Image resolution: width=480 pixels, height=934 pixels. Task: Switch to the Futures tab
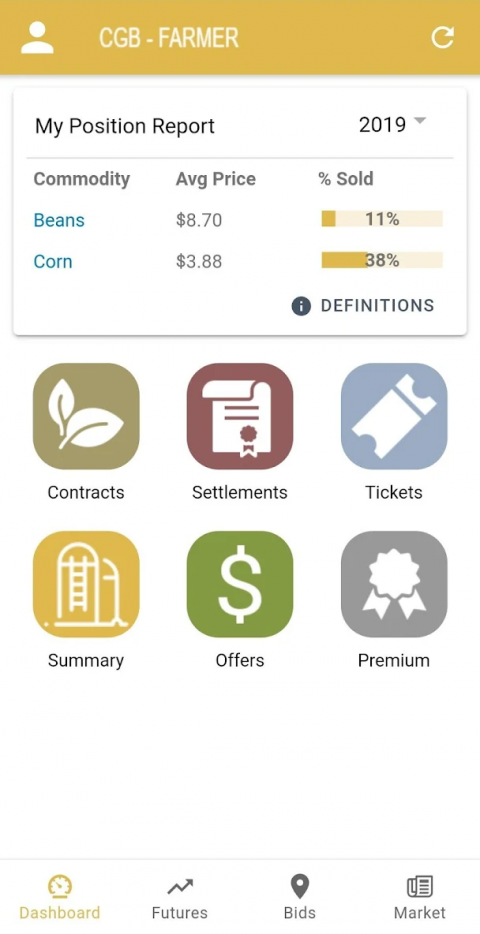click(180, 898)
